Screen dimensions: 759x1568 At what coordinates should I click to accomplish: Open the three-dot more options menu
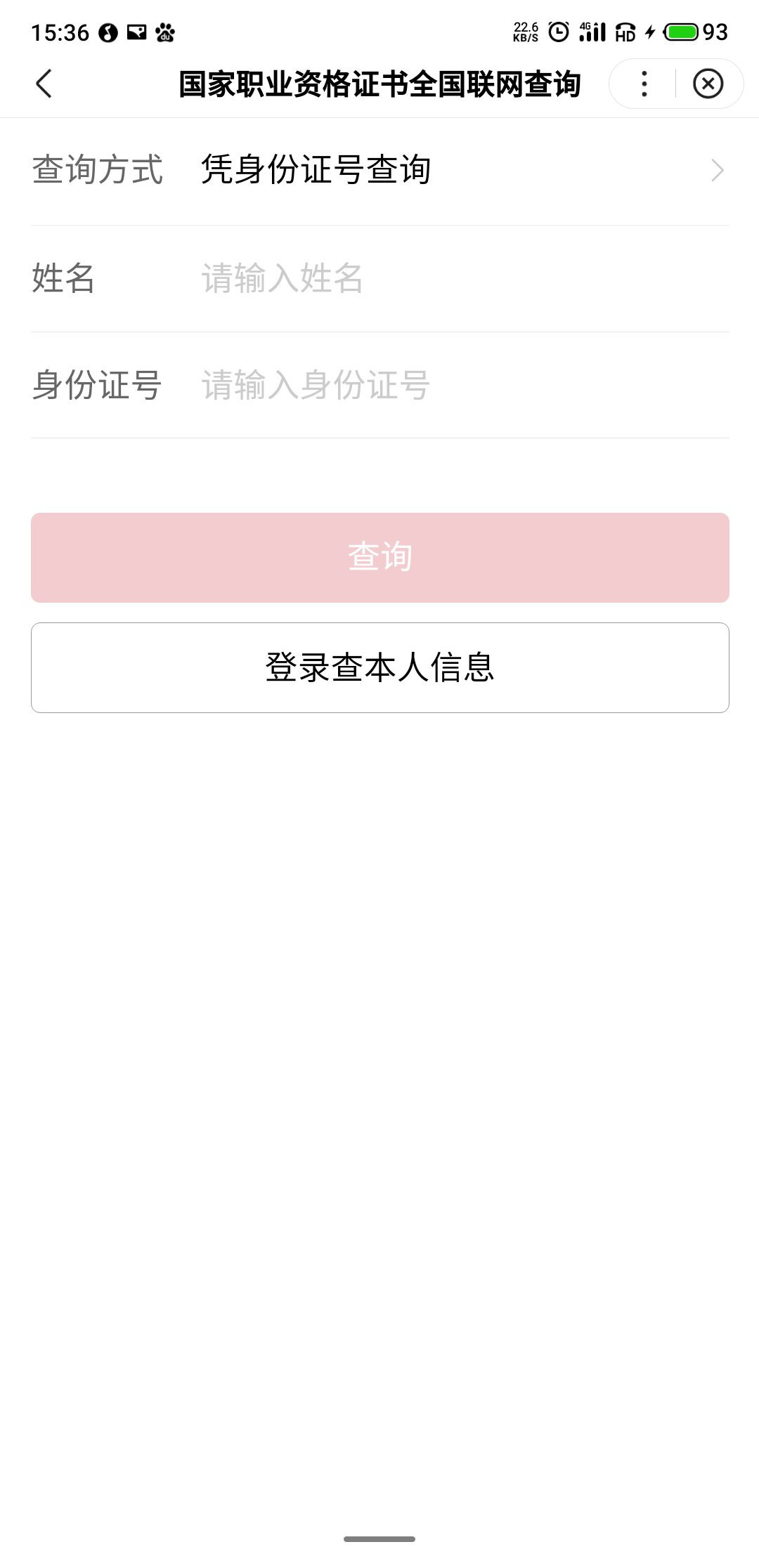644,84
